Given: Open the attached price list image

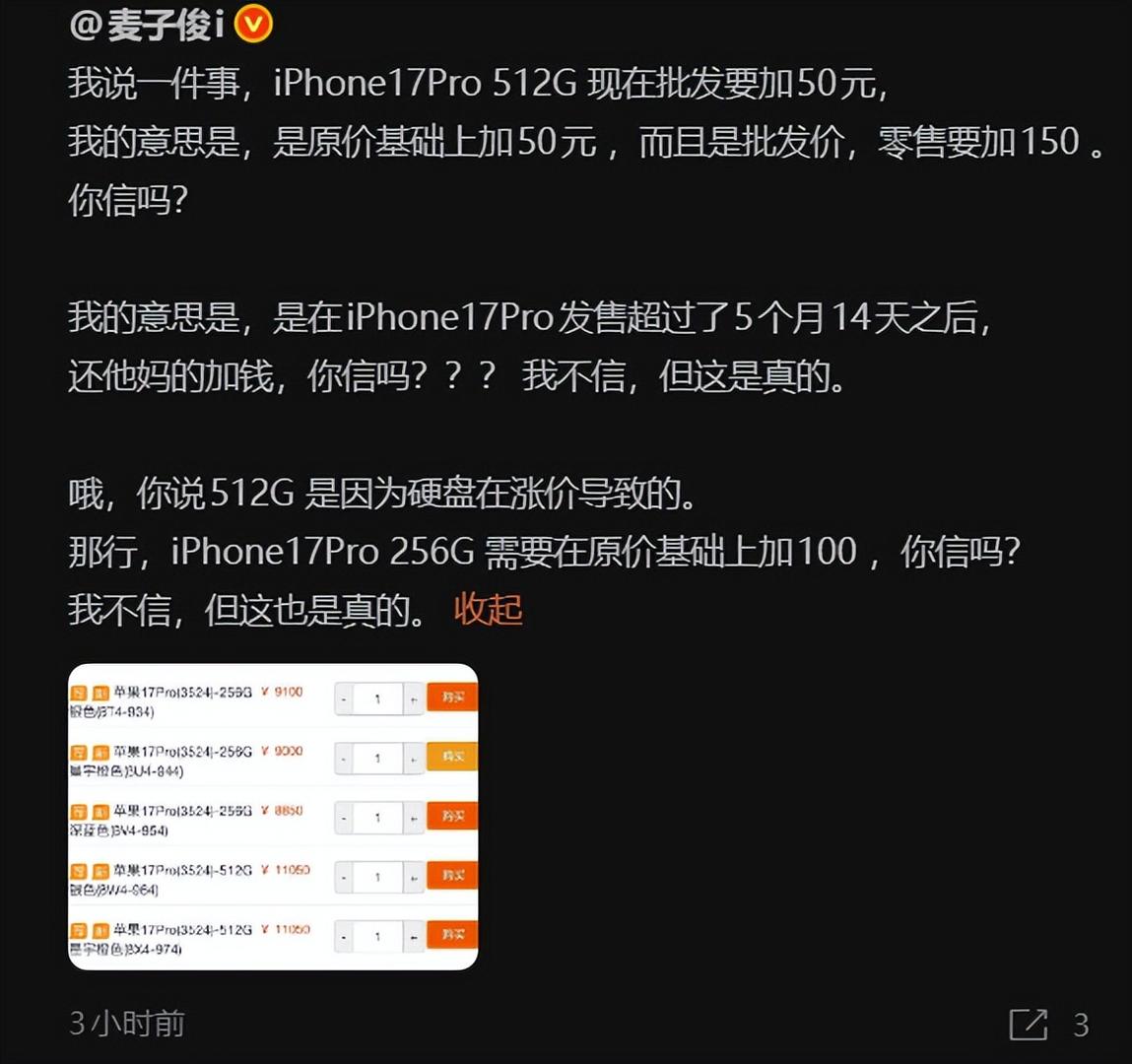Looking at the screenshot, I should click(273, 817).
